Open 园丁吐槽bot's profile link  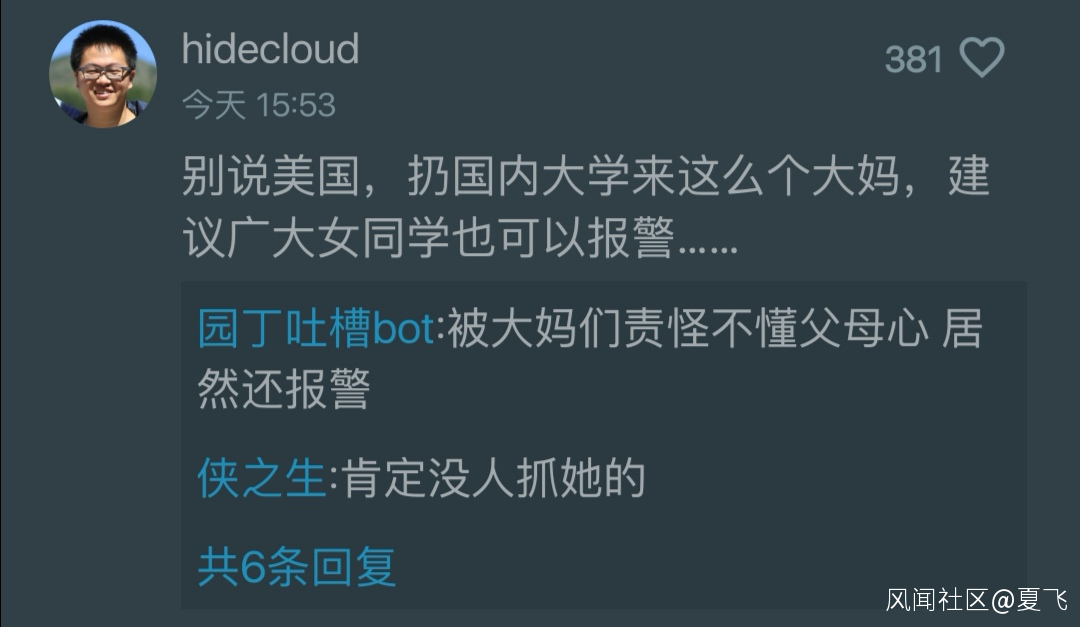316,331
